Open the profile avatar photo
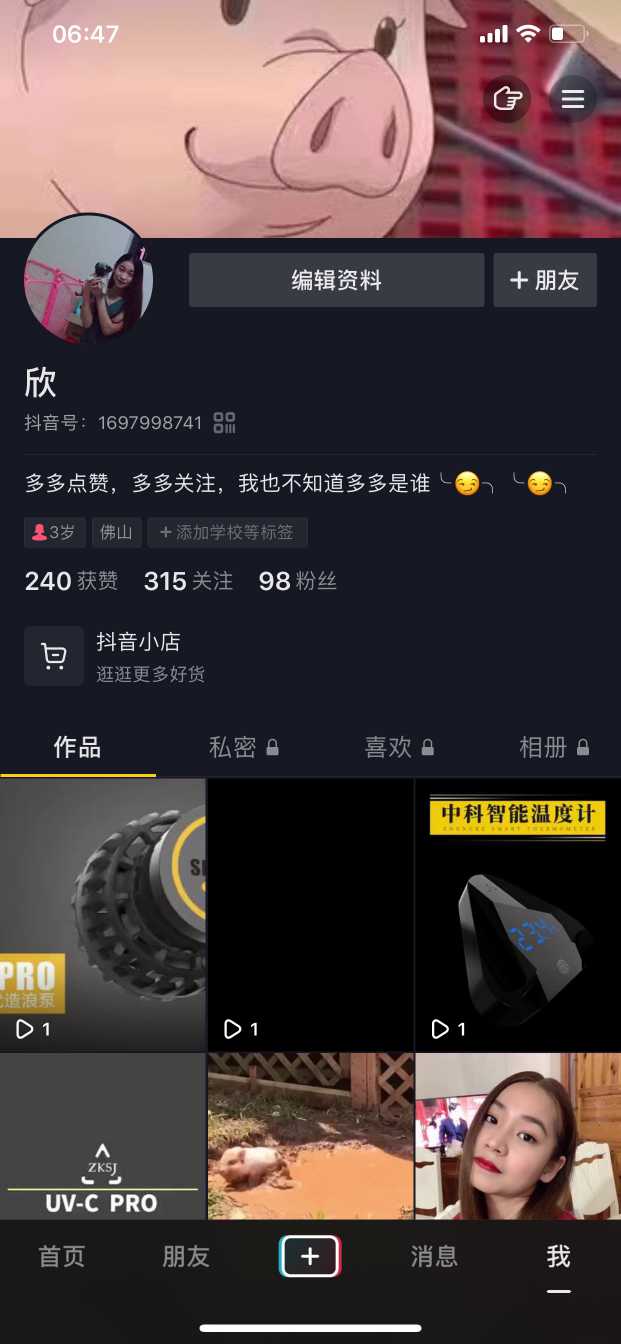 (x=88, y=280)
